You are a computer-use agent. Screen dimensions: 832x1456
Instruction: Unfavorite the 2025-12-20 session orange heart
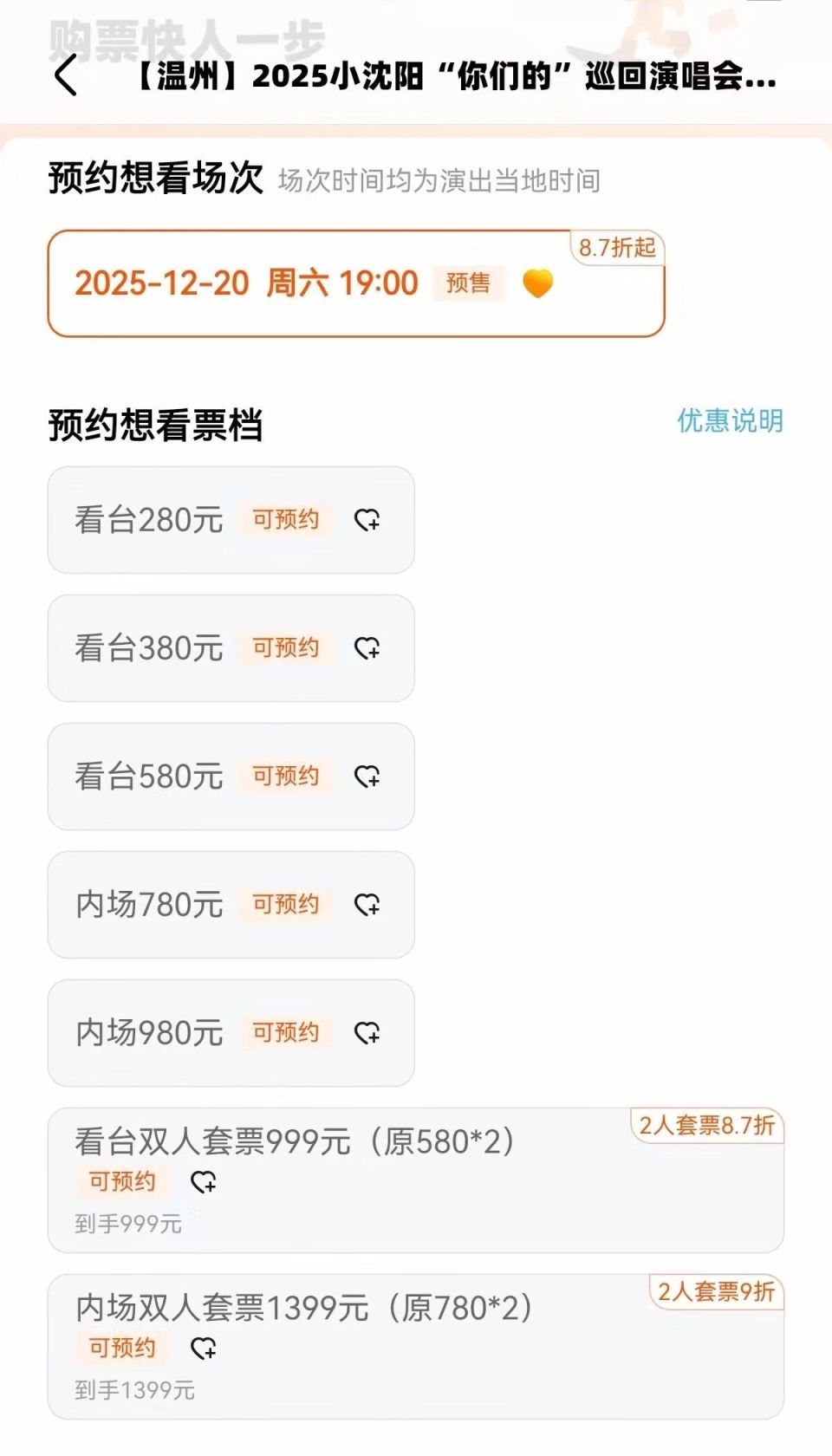coord(537,284)
